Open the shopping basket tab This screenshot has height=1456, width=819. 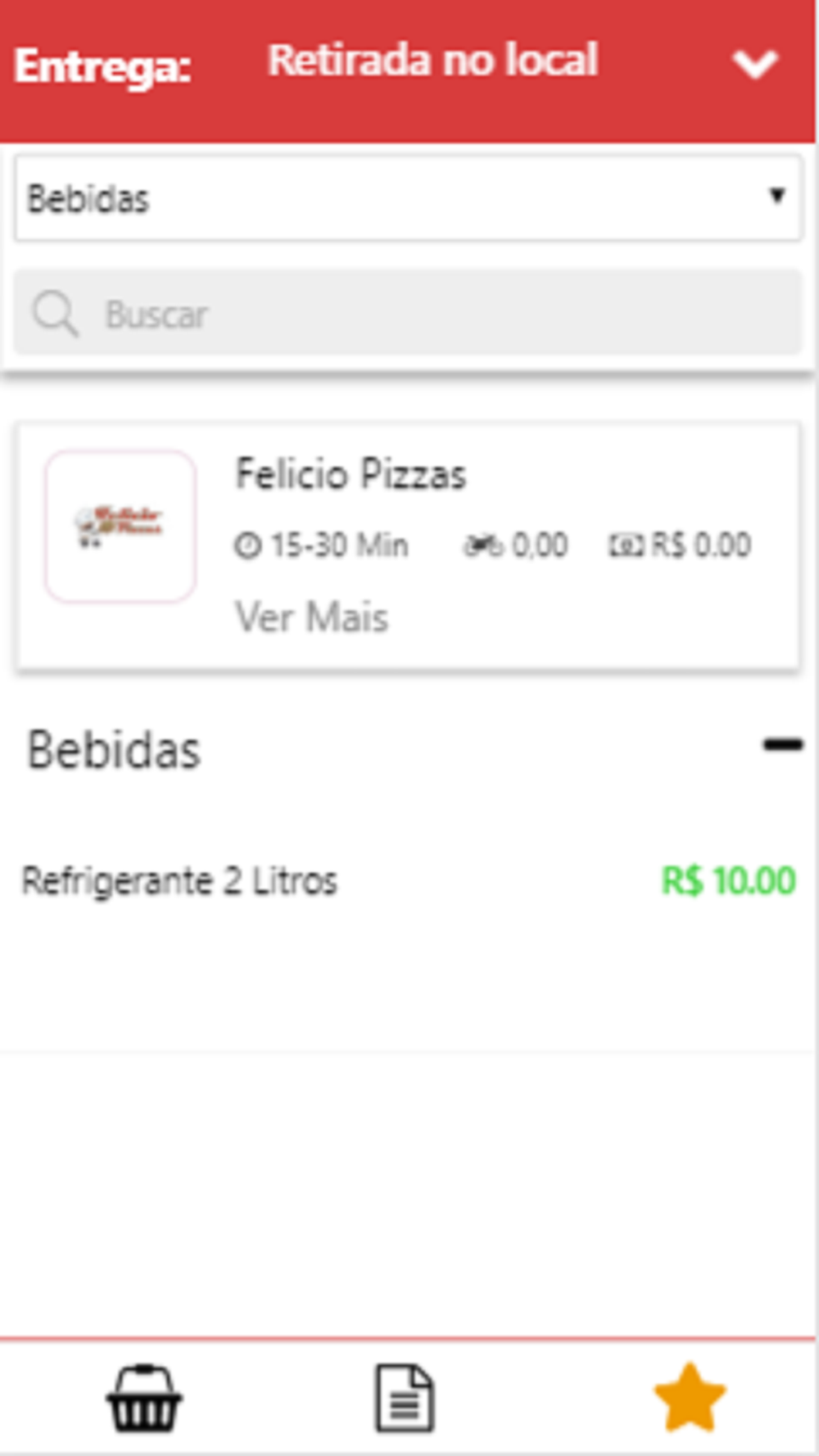pyautogui.click(x=144, y=1398)
